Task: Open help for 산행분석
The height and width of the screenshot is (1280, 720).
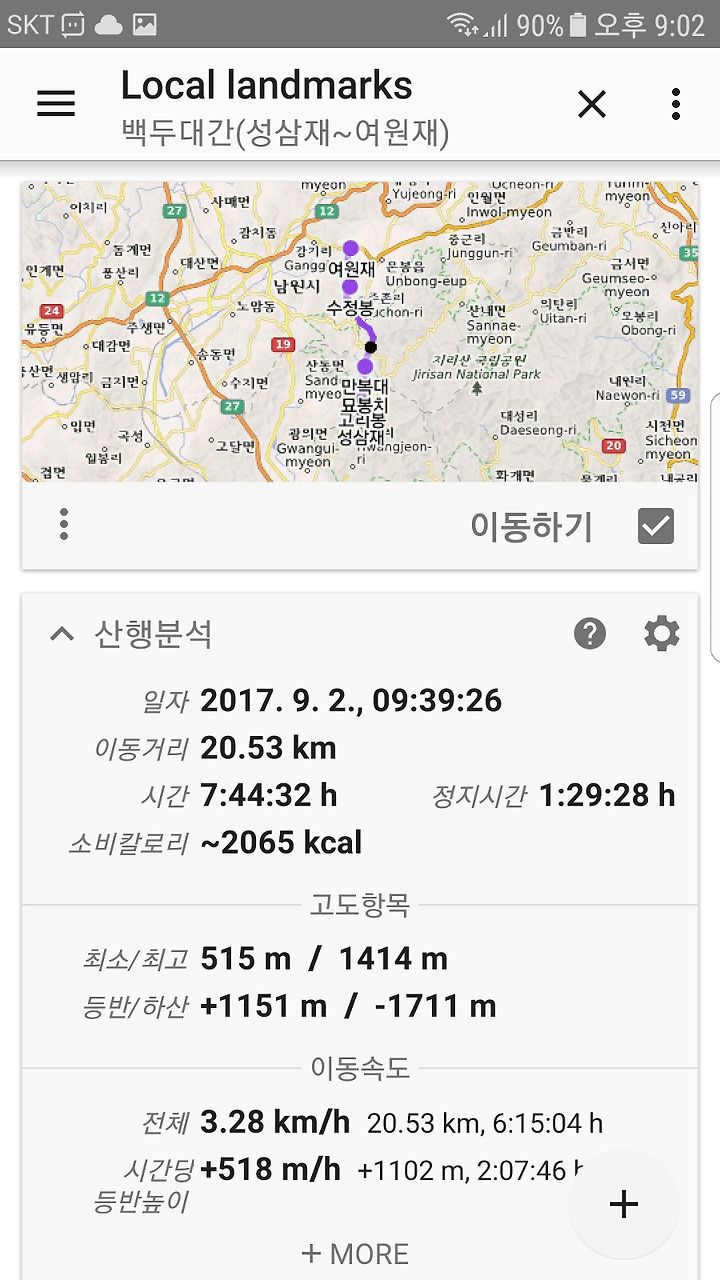Action: pos(590,633)
